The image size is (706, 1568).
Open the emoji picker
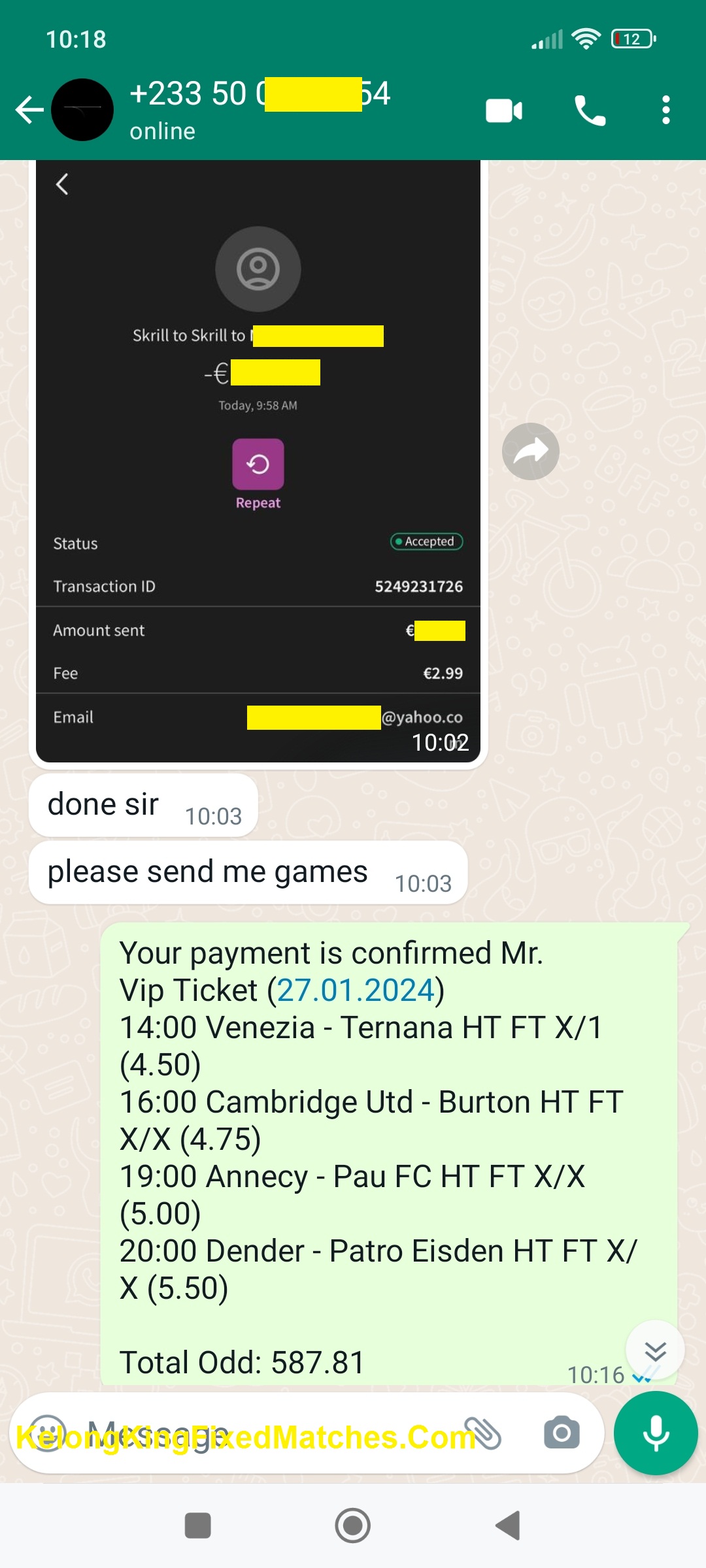[x=47, y=1433]
